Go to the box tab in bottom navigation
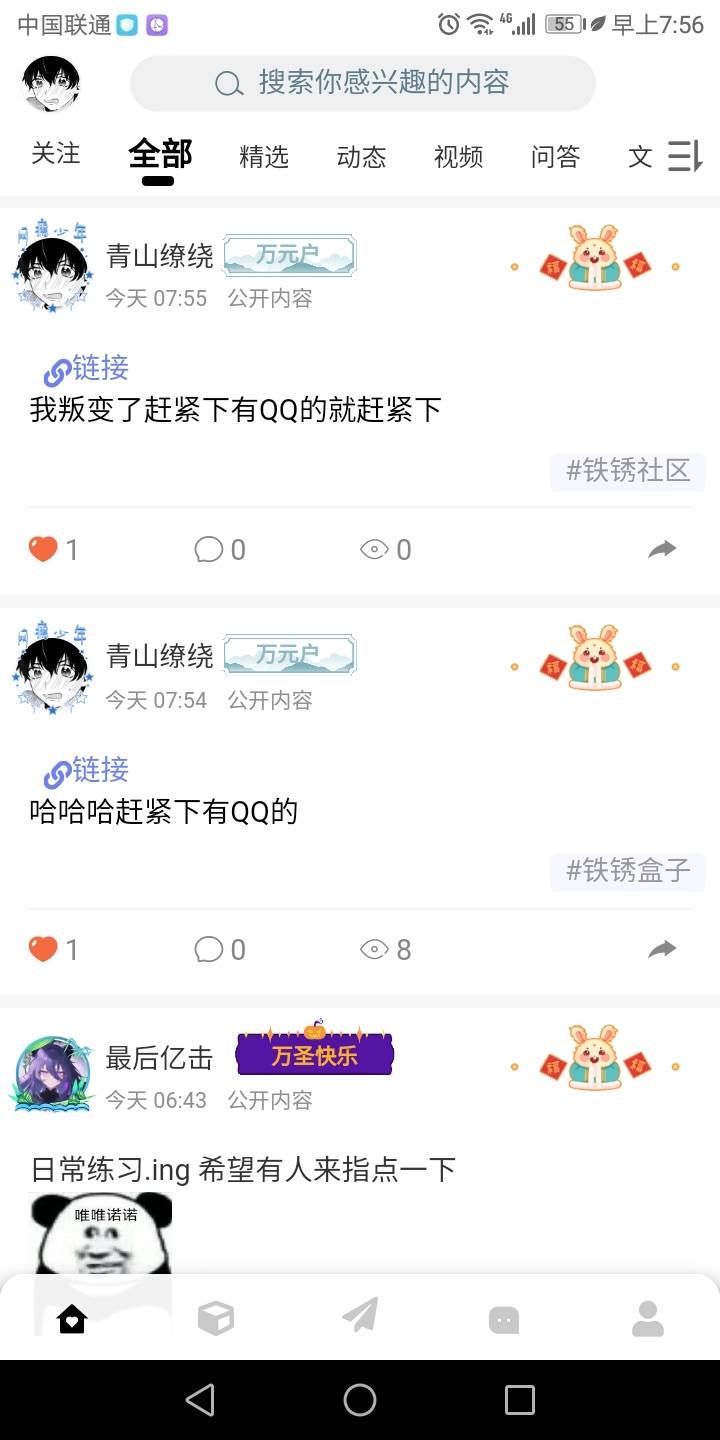 click(x=216, y=1319)
